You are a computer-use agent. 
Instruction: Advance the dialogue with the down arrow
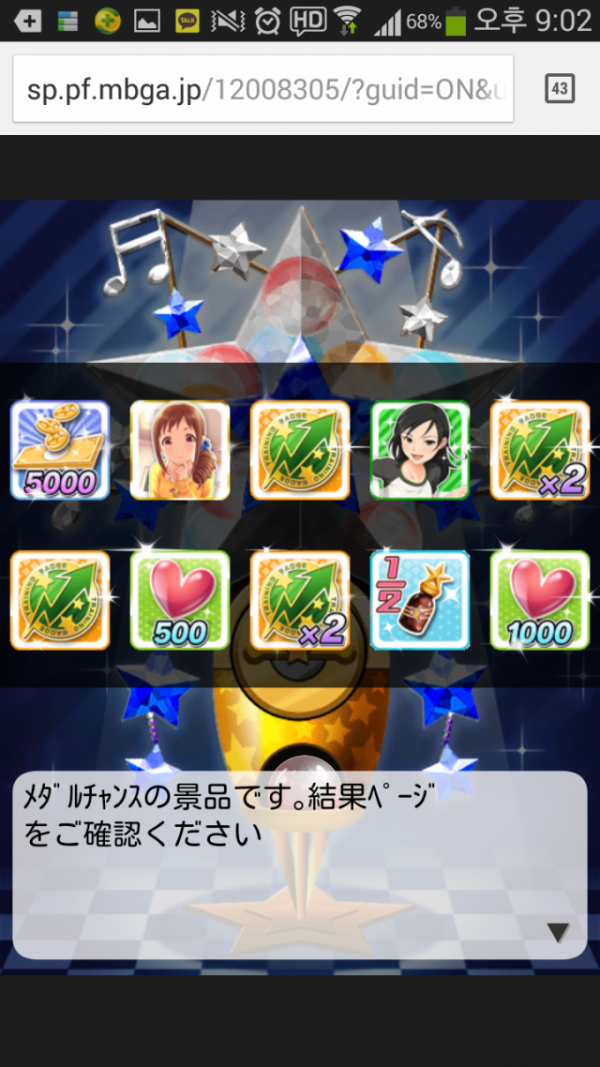[558, 932]
